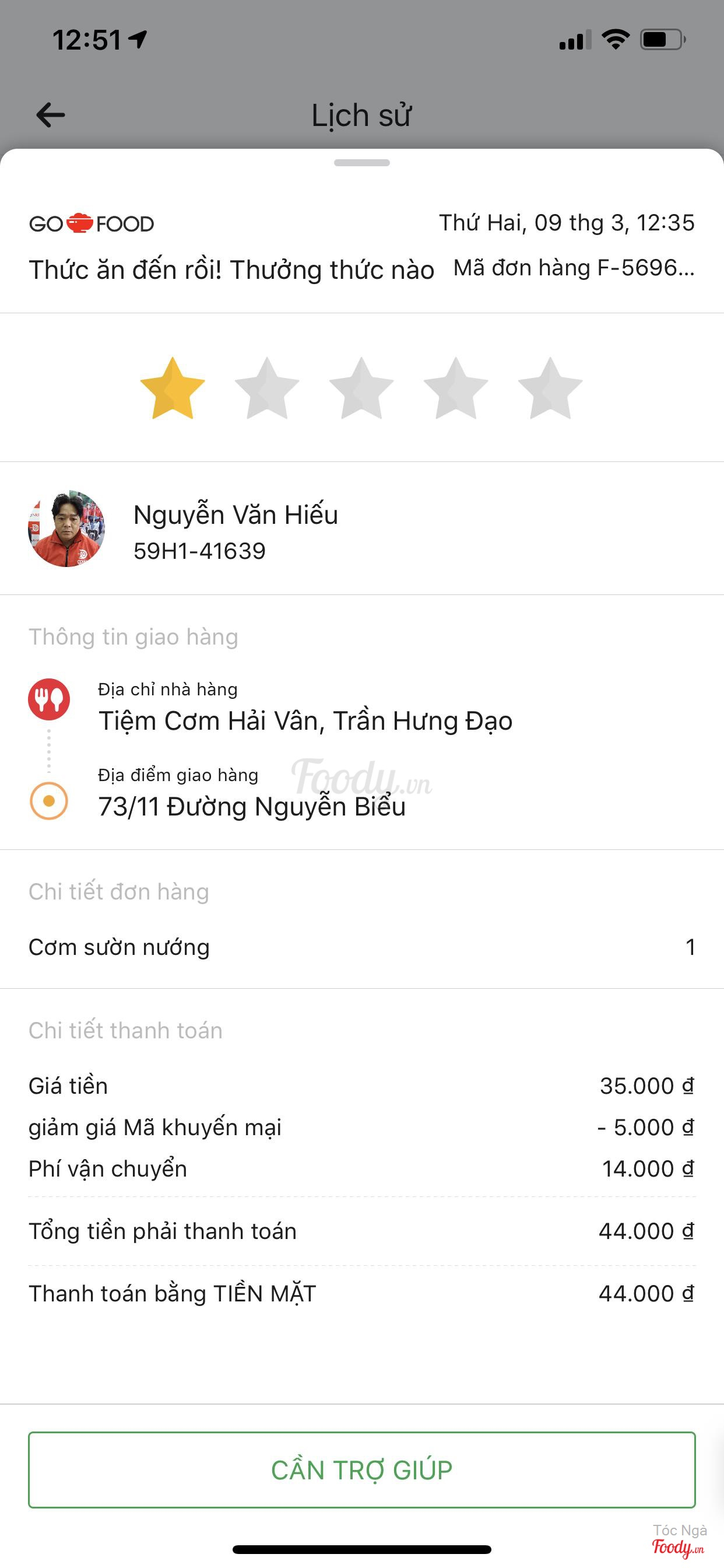
Task: Give the order two stars
Action: coord(266,389)
